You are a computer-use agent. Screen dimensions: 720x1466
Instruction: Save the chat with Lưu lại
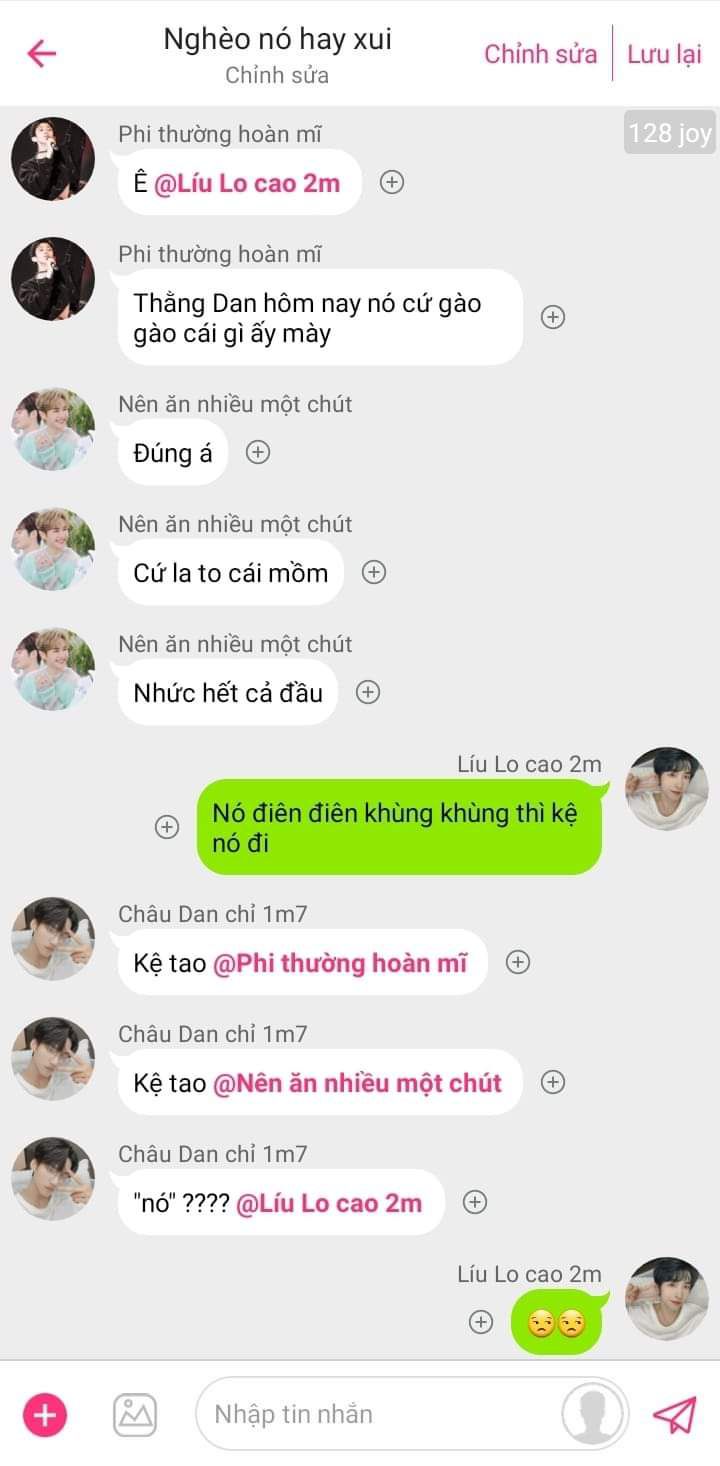665,54
